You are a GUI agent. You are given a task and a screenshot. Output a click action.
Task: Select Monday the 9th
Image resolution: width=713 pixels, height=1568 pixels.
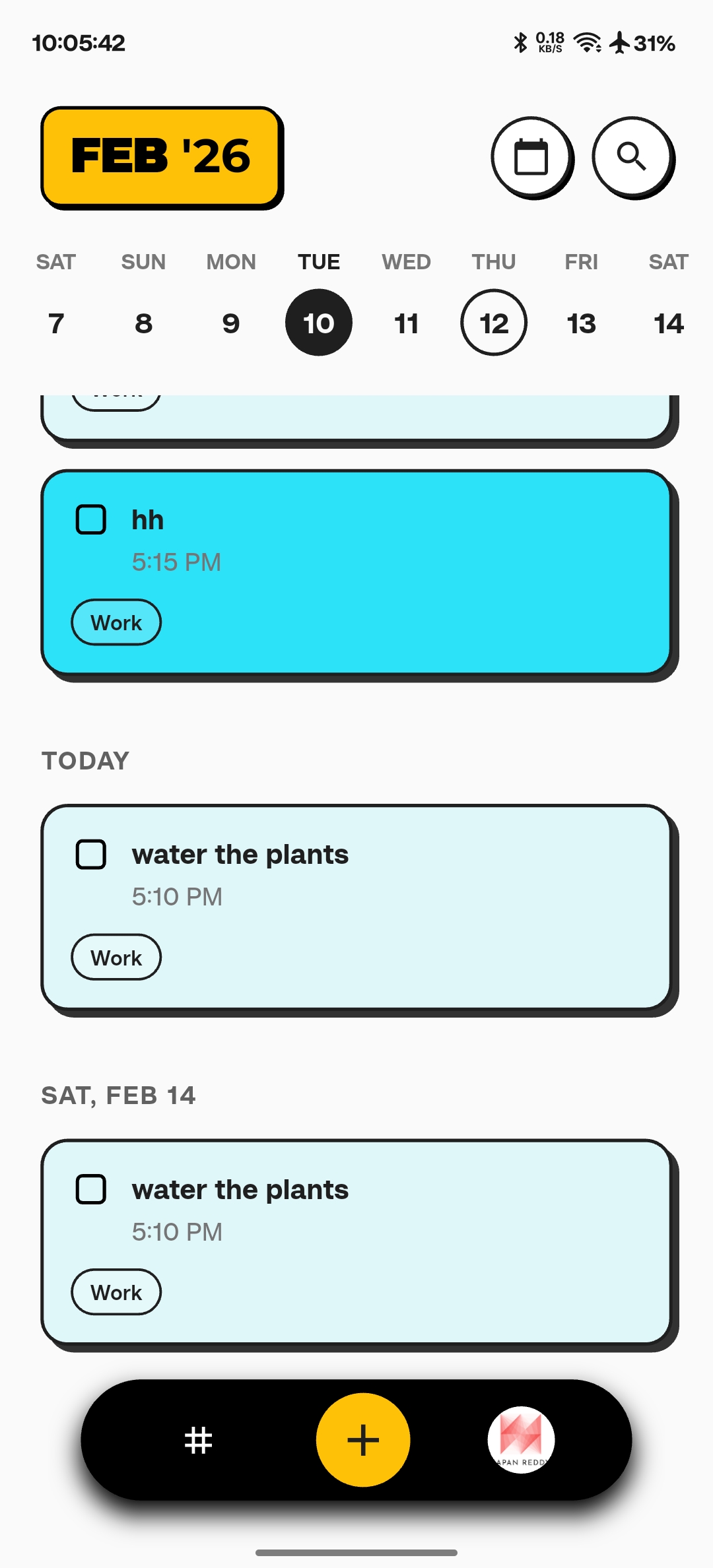coord(231,323)
